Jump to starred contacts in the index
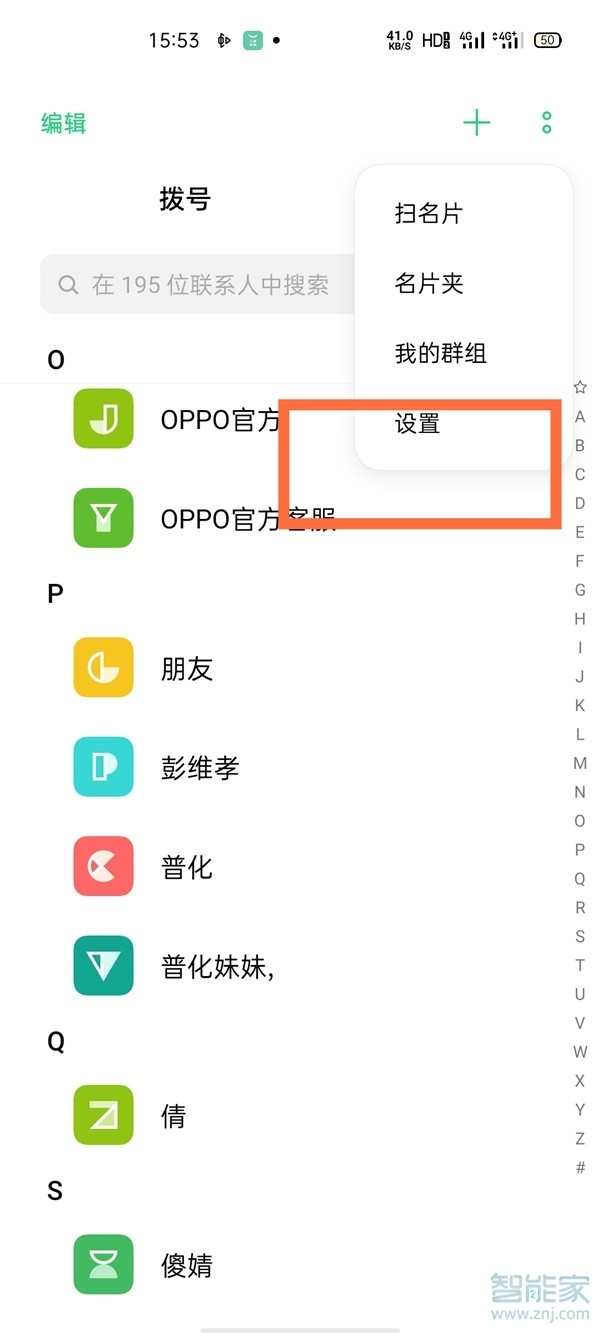Image resolution: width=600 pixels, height=1333 pixels. tap(580, 387)
